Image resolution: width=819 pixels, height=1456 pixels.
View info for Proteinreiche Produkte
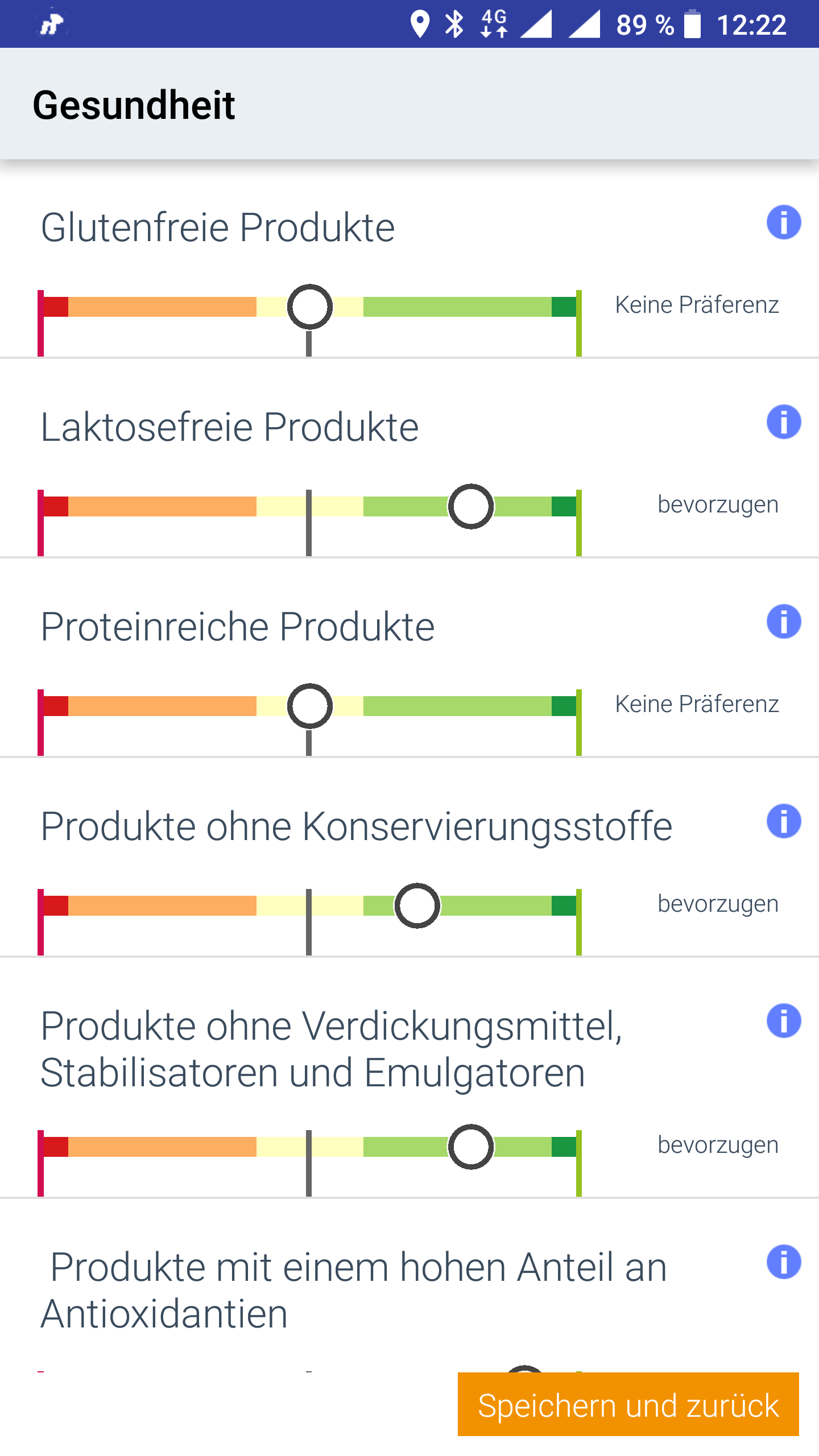(783, 622)
